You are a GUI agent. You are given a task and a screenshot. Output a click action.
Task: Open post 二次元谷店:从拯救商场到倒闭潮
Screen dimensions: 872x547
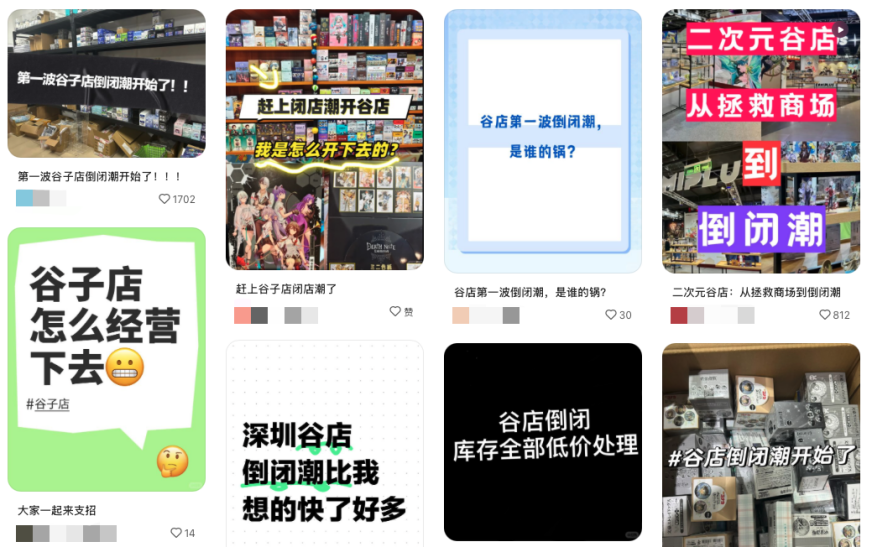coord(760,141)
